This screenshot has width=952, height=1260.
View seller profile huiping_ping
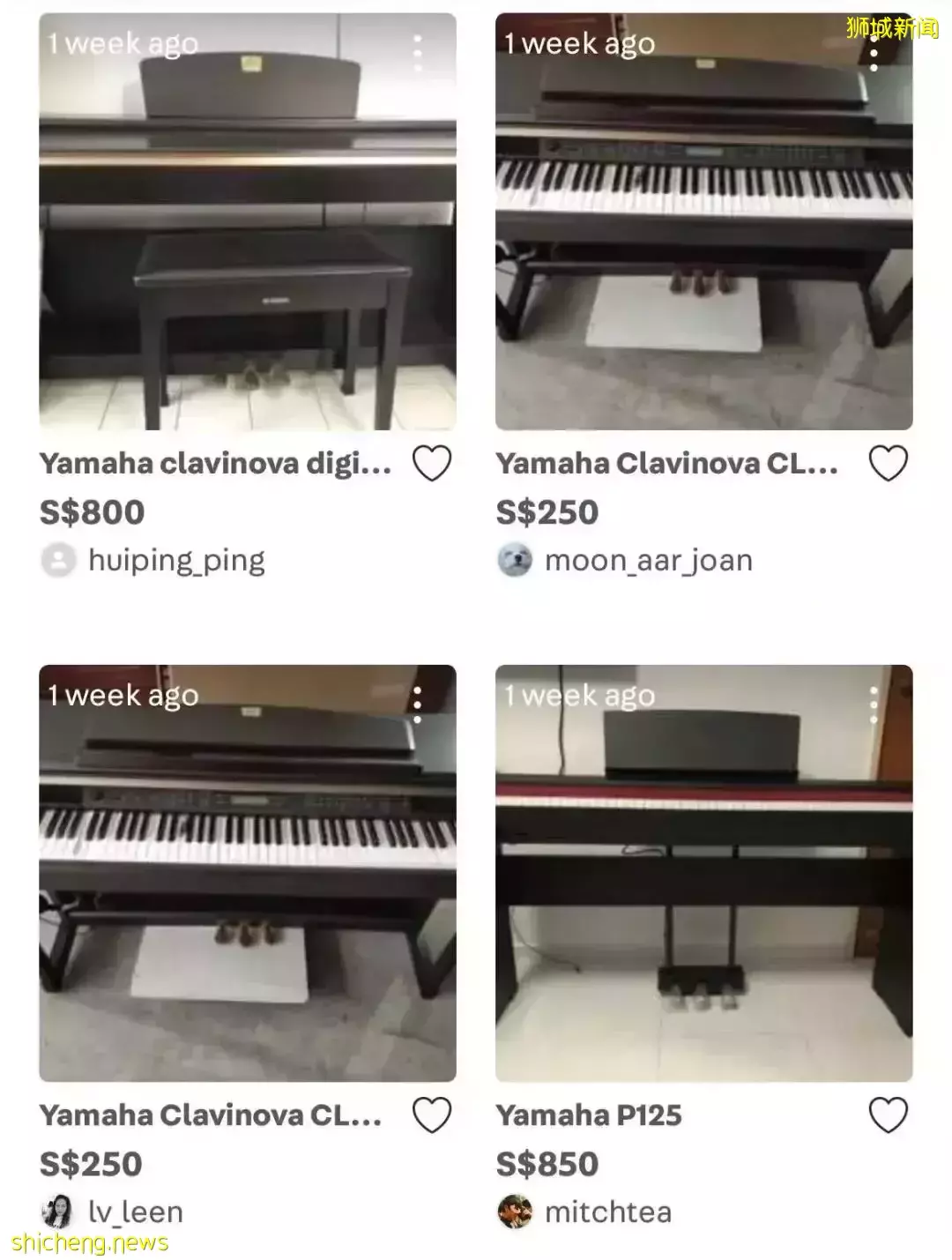175,561
